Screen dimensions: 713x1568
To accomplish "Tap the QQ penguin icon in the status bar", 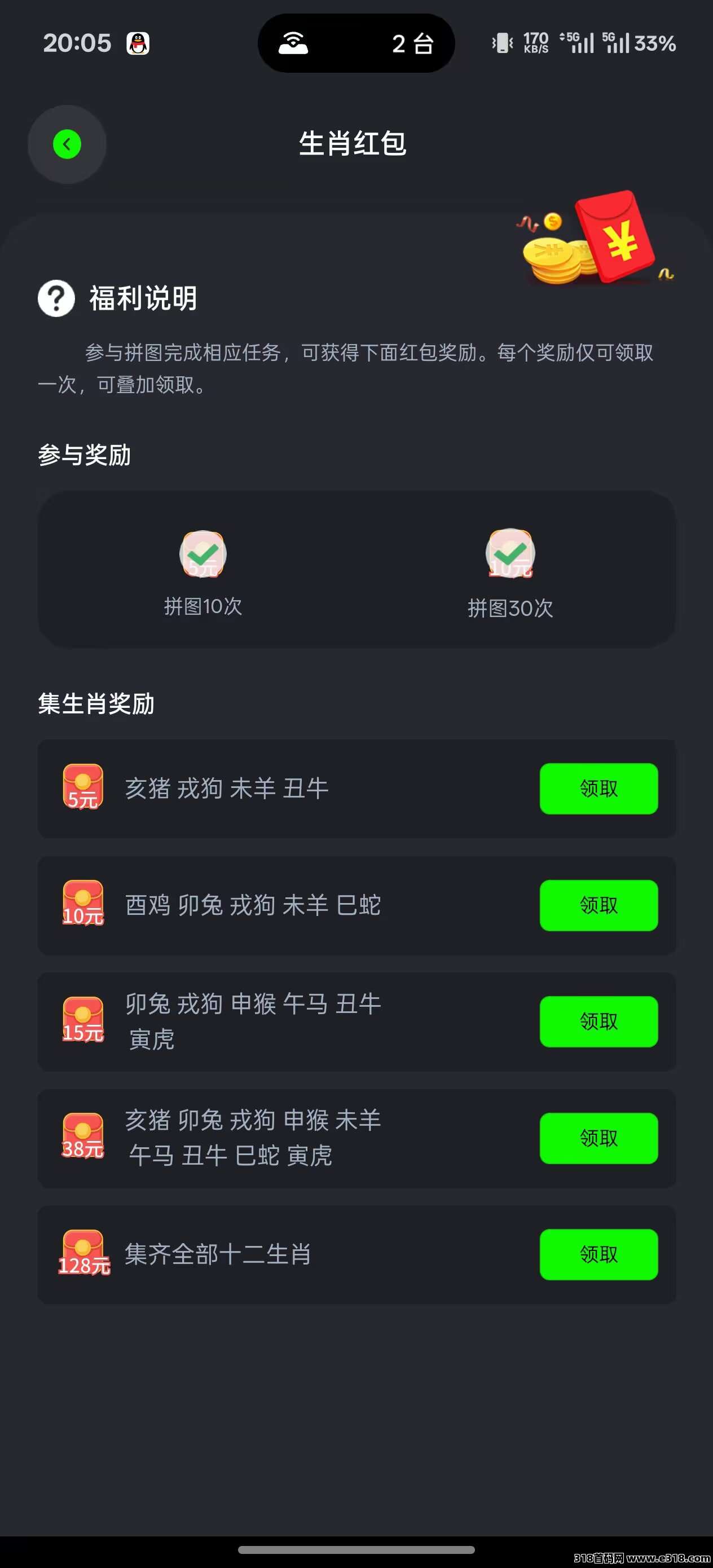I will pyautogui.click(x=139, y=43).
